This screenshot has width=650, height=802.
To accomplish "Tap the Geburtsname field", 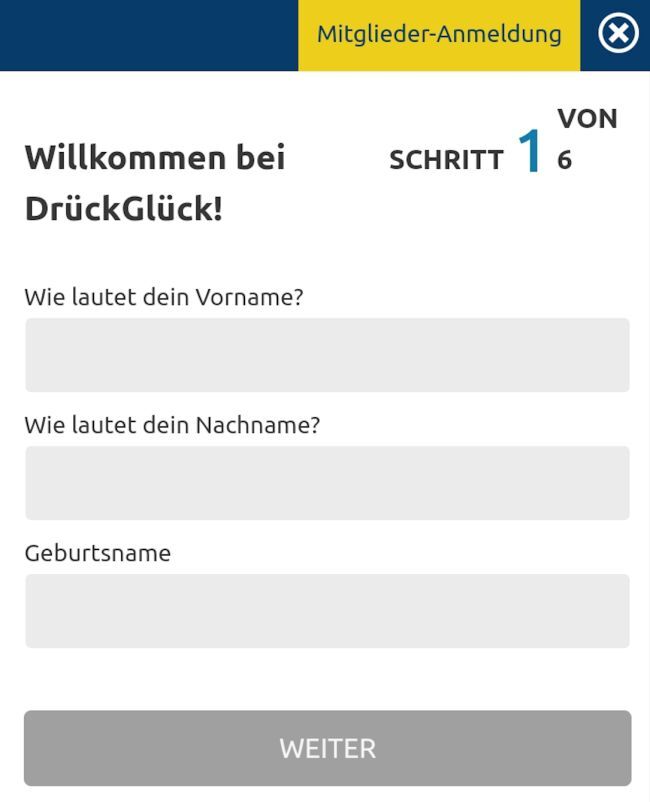I will [x=327, y=611].
